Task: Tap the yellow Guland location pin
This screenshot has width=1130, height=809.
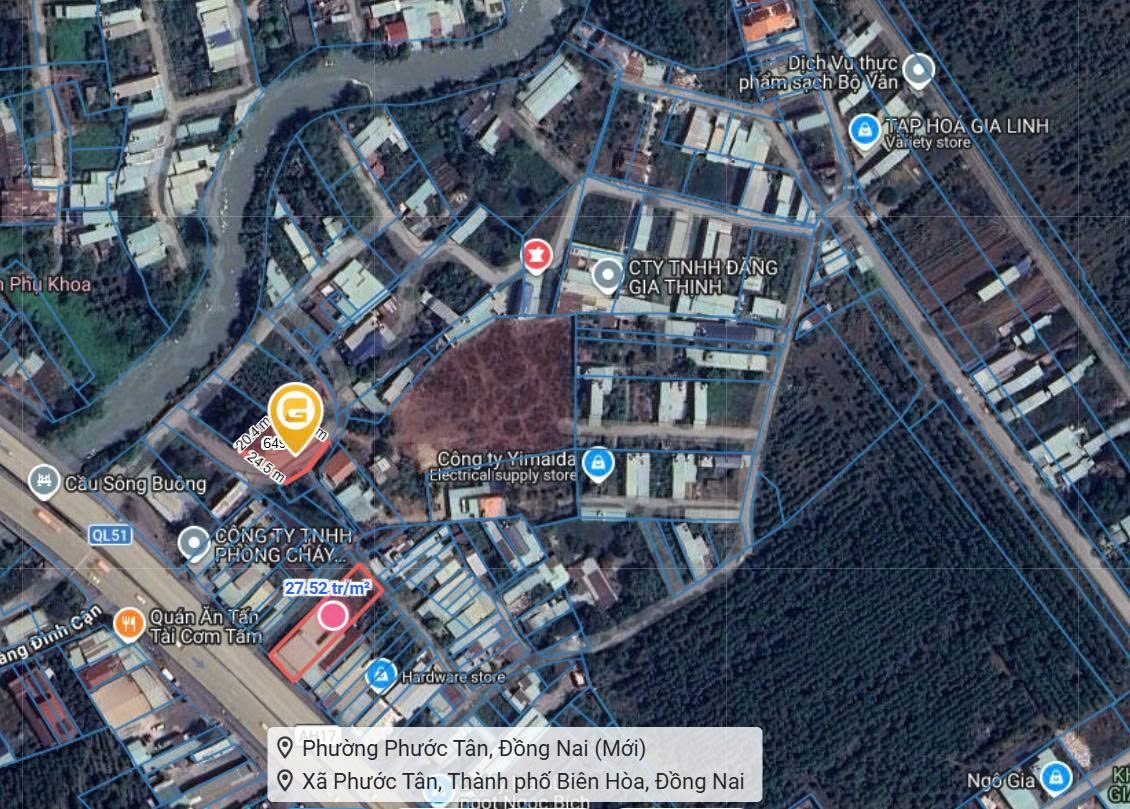Action: coord(295,416)
